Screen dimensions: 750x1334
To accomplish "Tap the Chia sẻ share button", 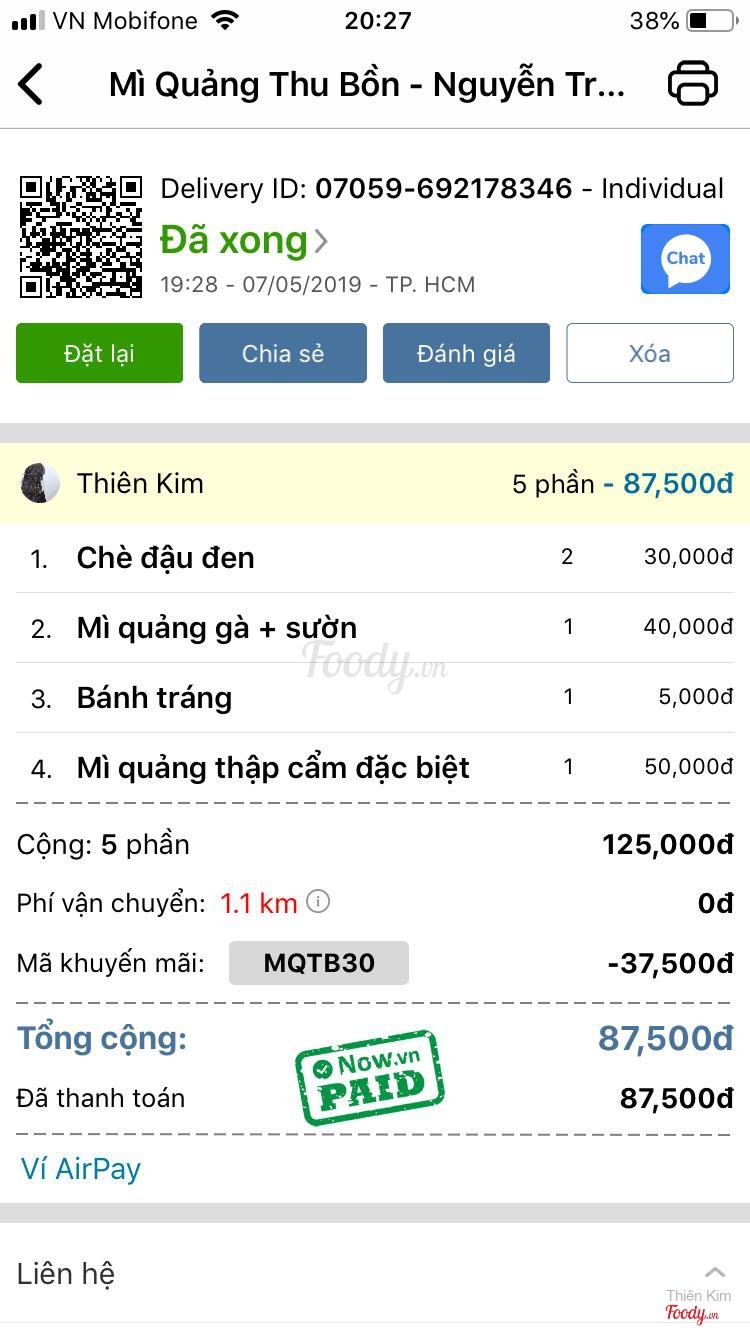I will click(x=282, y=352).
